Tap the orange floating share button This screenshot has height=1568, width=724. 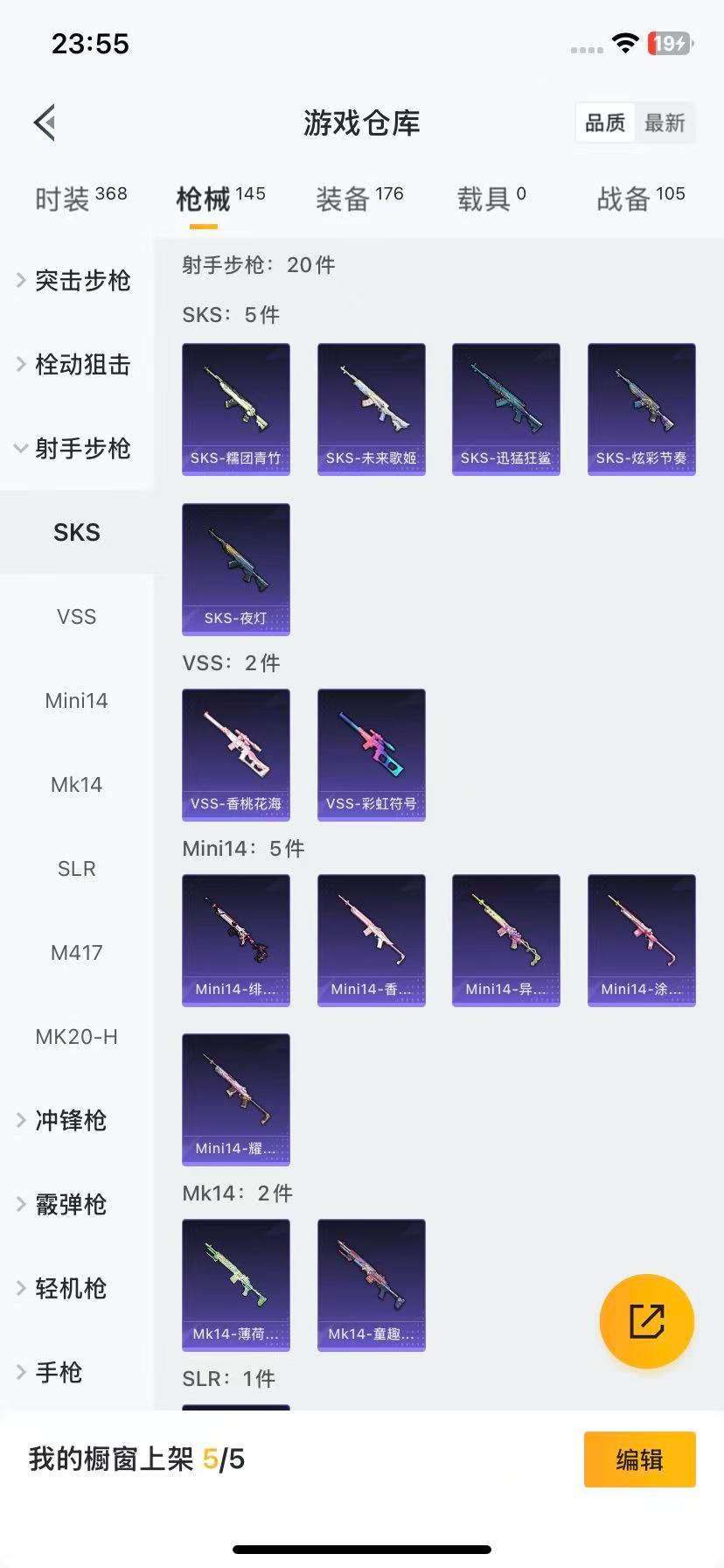(x=647, y=1320)
